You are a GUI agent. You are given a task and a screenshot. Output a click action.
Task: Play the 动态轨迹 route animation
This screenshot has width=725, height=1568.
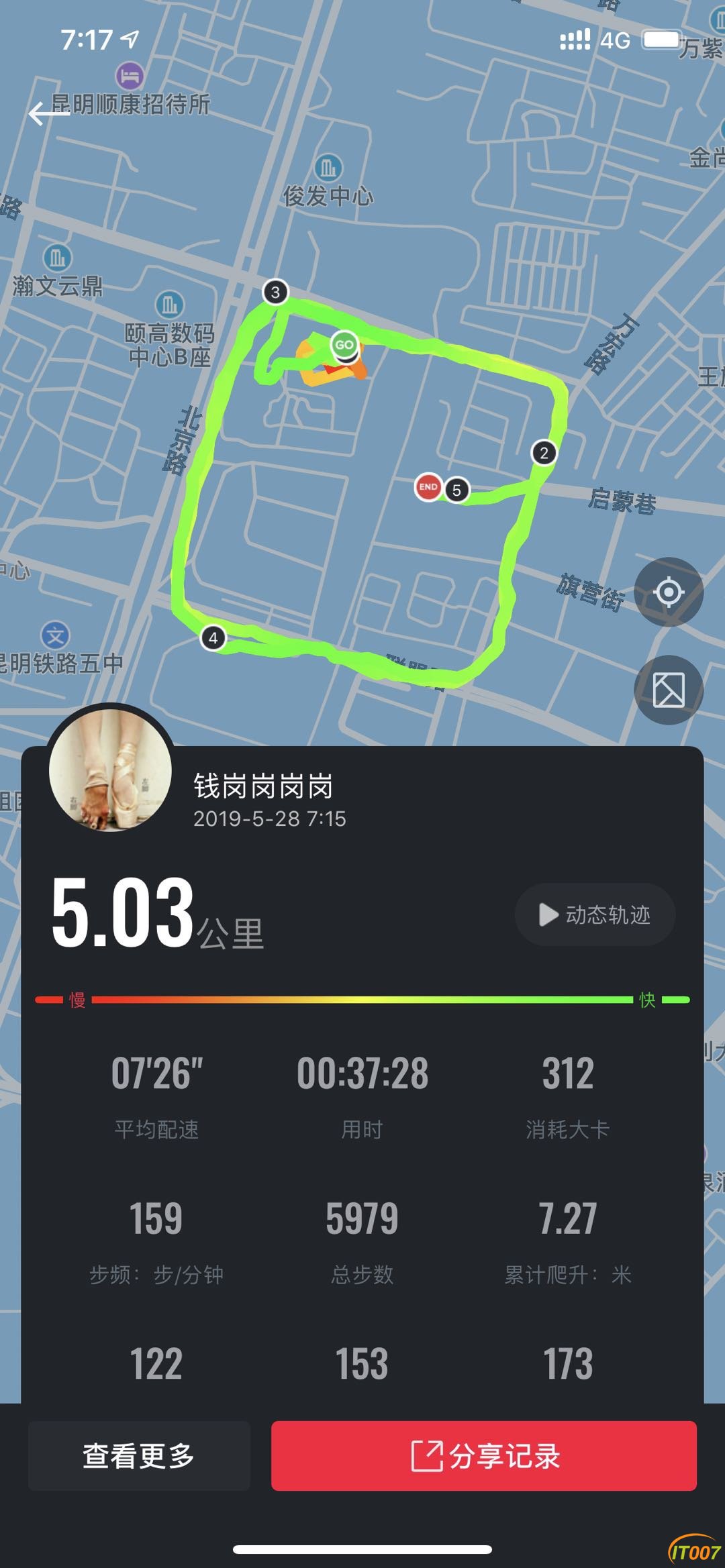(x=595, y=914)
